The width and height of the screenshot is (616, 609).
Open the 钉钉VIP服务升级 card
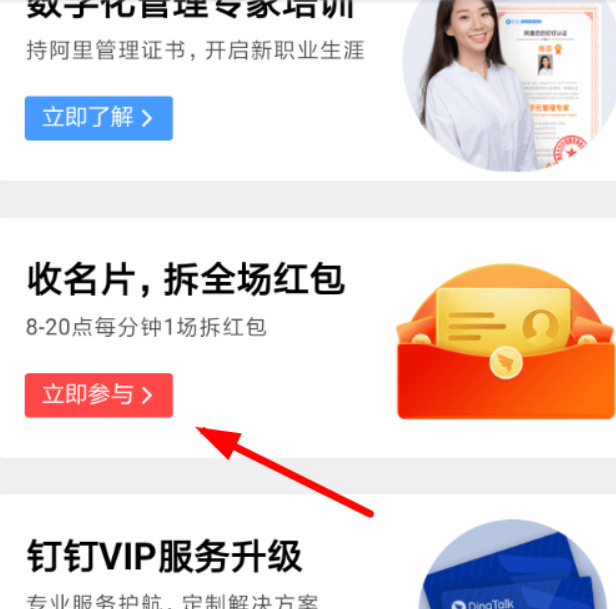point(164,556)
